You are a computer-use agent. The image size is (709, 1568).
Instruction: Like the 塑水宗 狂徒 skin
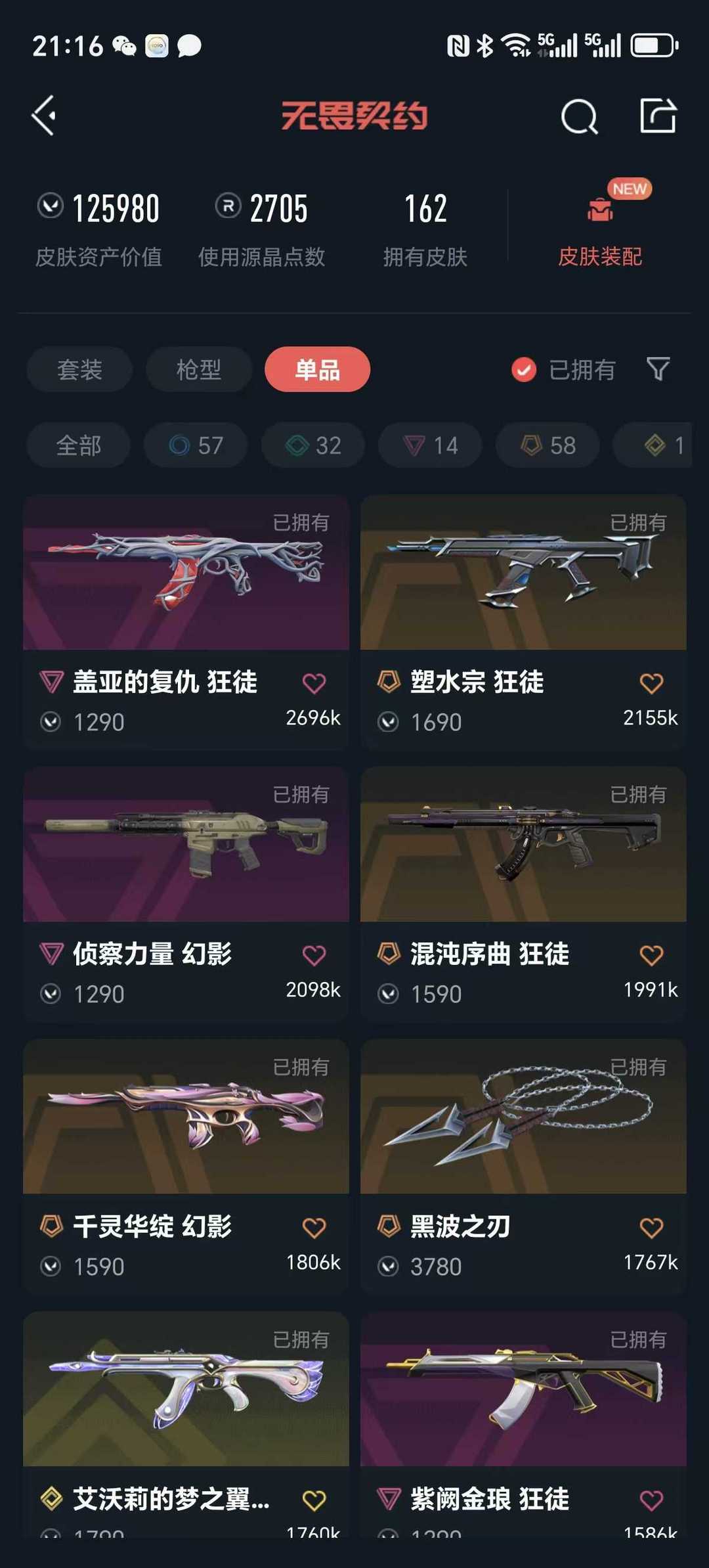651,683
